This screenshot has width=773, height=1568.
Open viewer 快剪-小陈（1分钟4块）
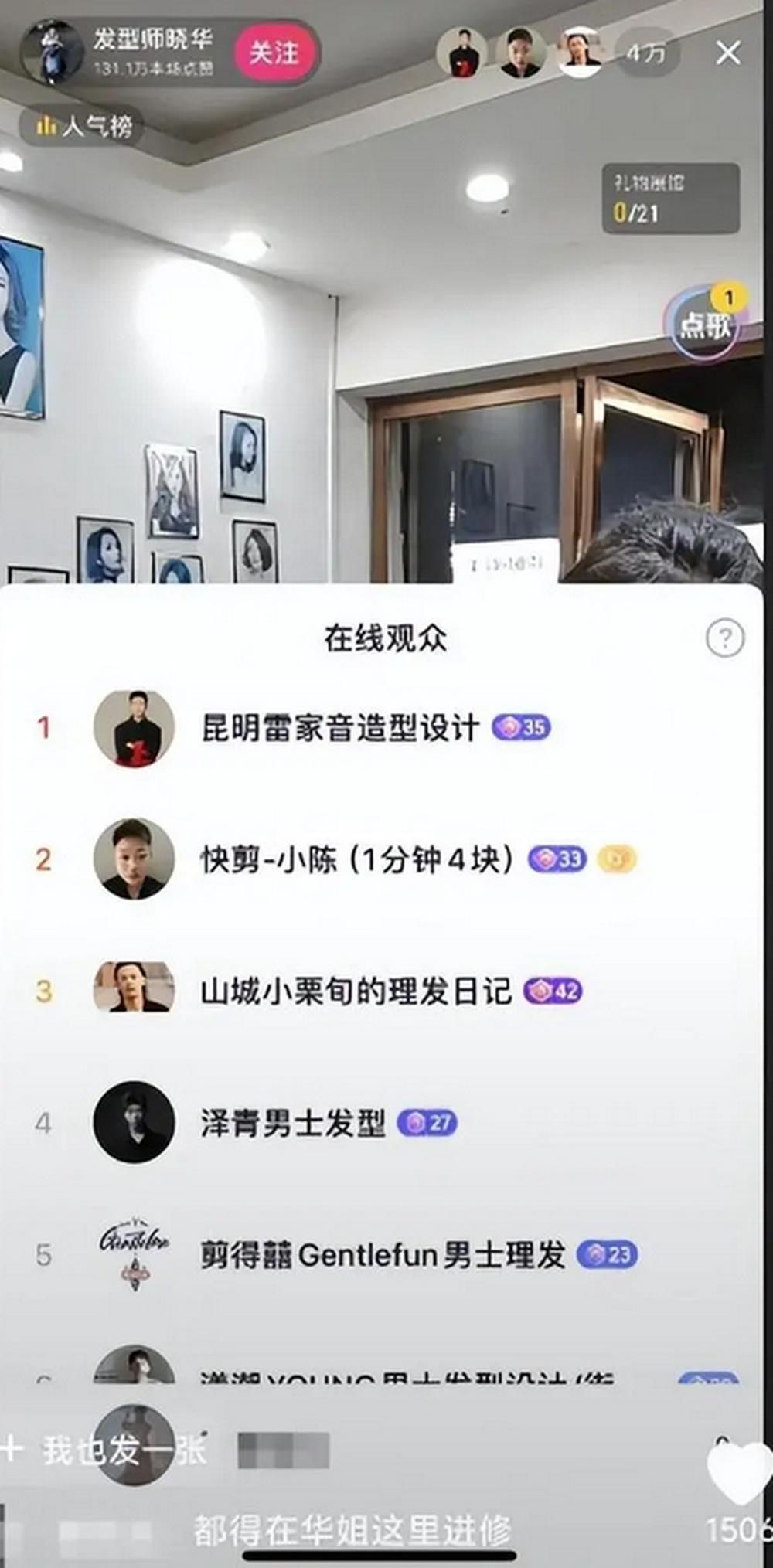coord(356,859)
